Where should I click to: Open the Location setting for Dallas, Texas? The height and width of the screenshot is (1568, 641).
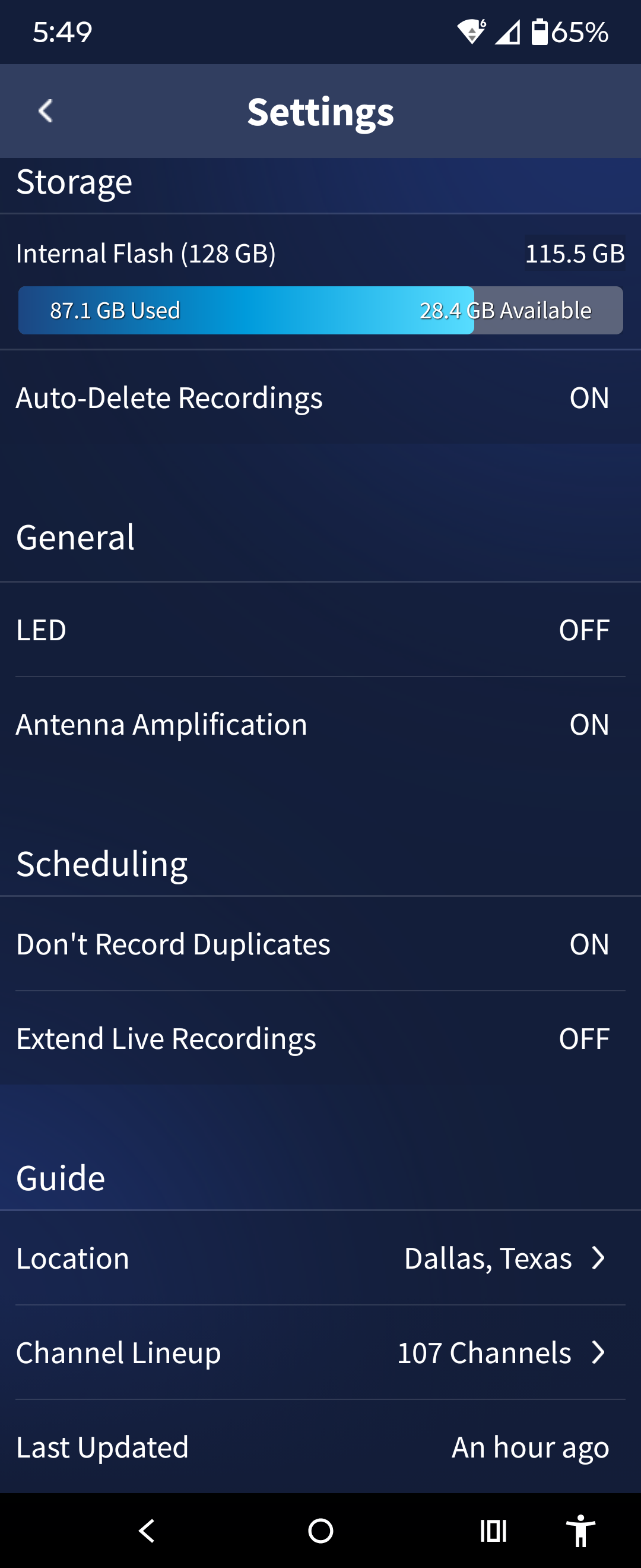click(x=504, y=1258)
